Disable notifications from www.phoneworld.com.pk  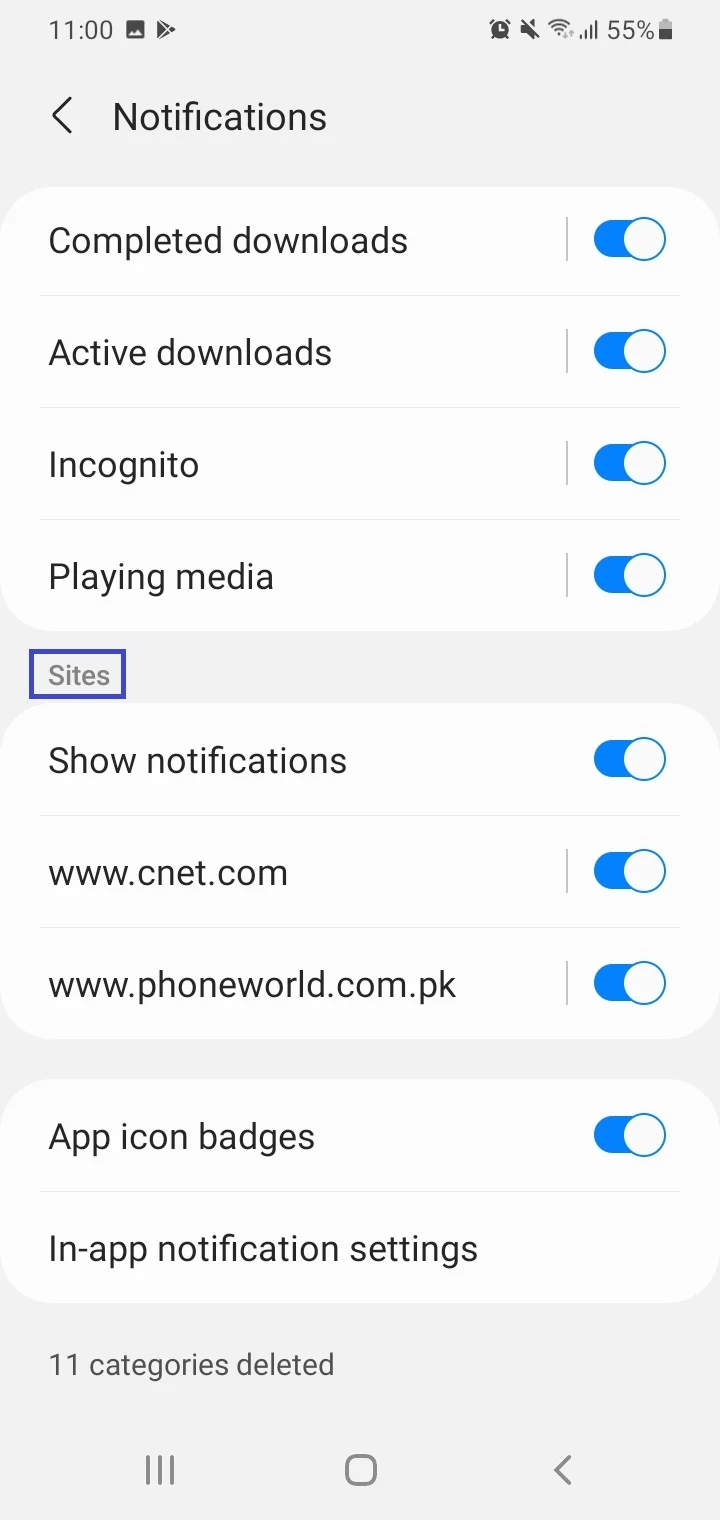coord(629,984)
